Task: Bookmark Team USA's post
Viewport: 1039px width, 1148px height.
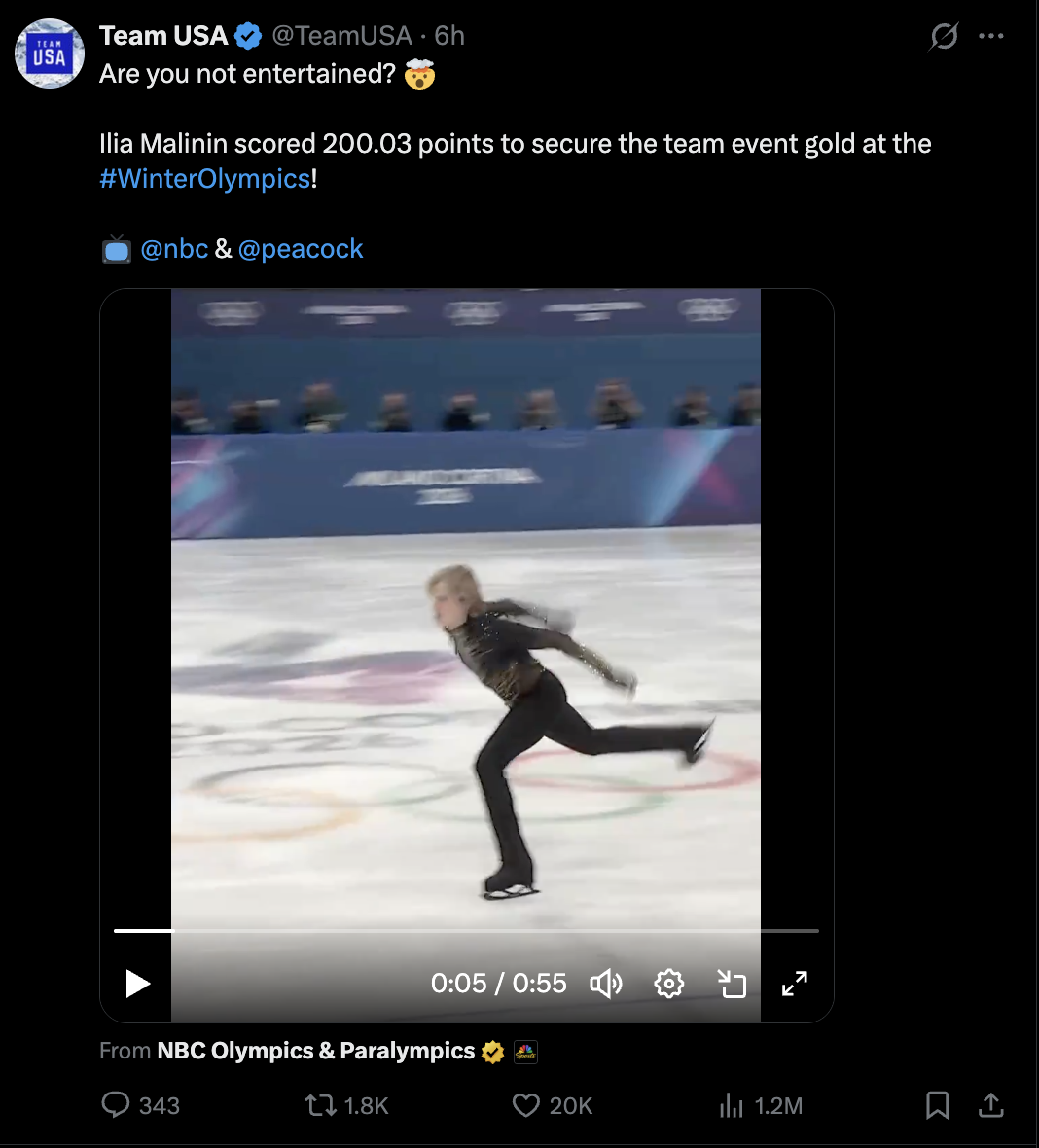Action: 937,1105
